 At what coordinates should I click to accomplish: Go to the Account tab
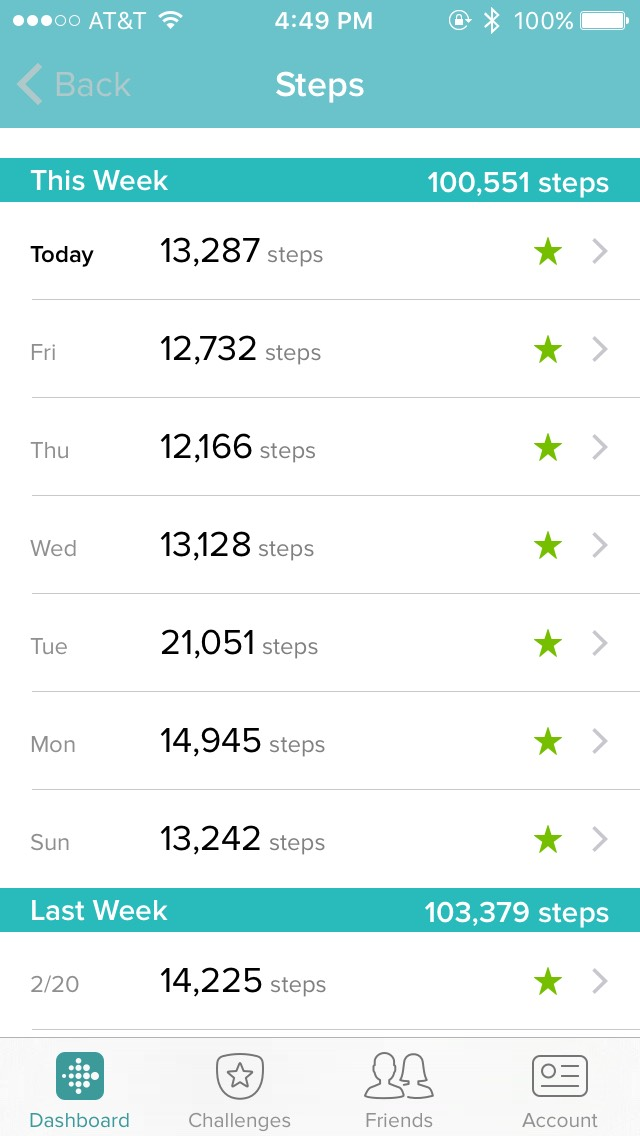tap(559, 1090)
